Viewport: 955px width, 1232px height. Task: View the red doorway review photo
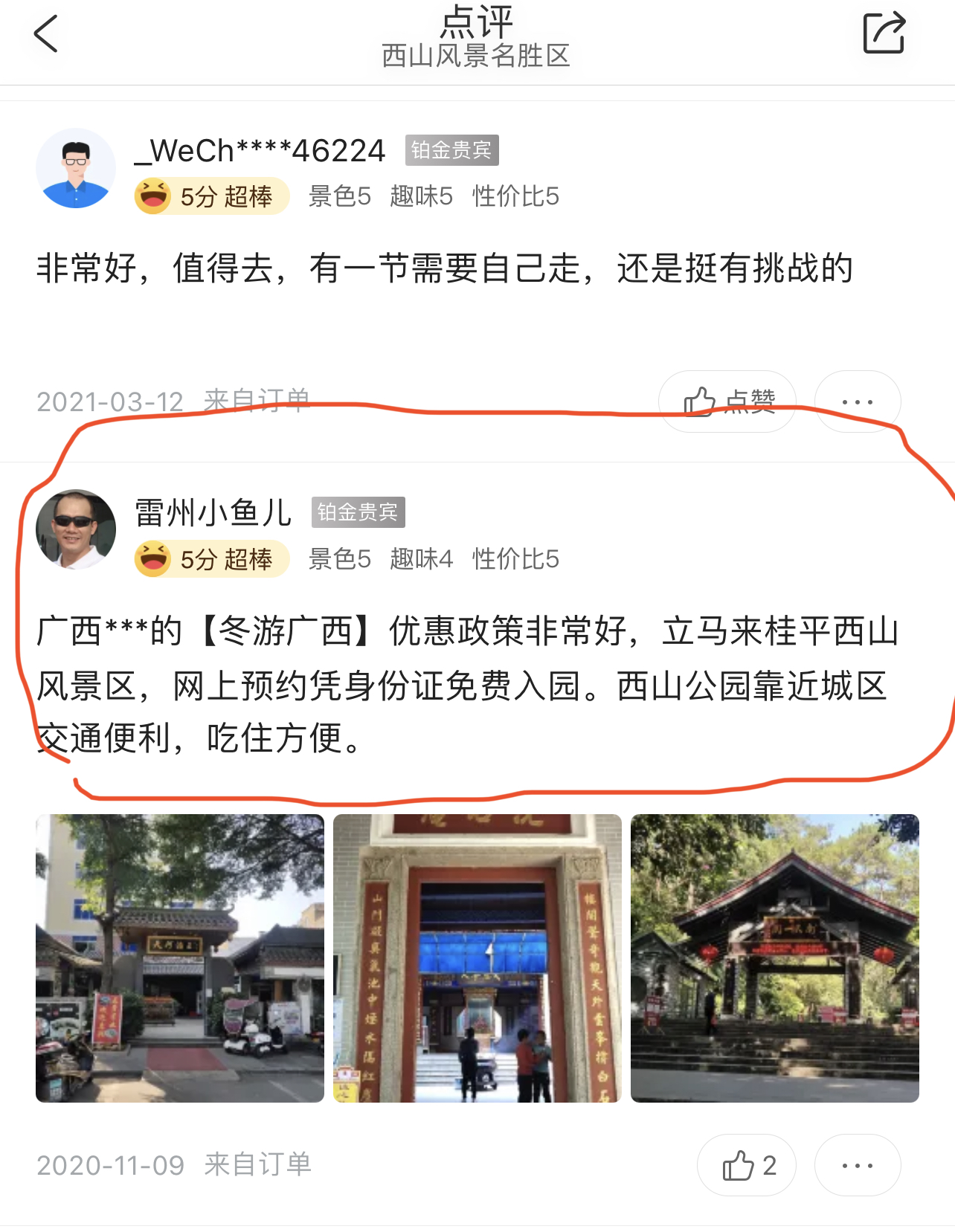(x=477, y=958)
